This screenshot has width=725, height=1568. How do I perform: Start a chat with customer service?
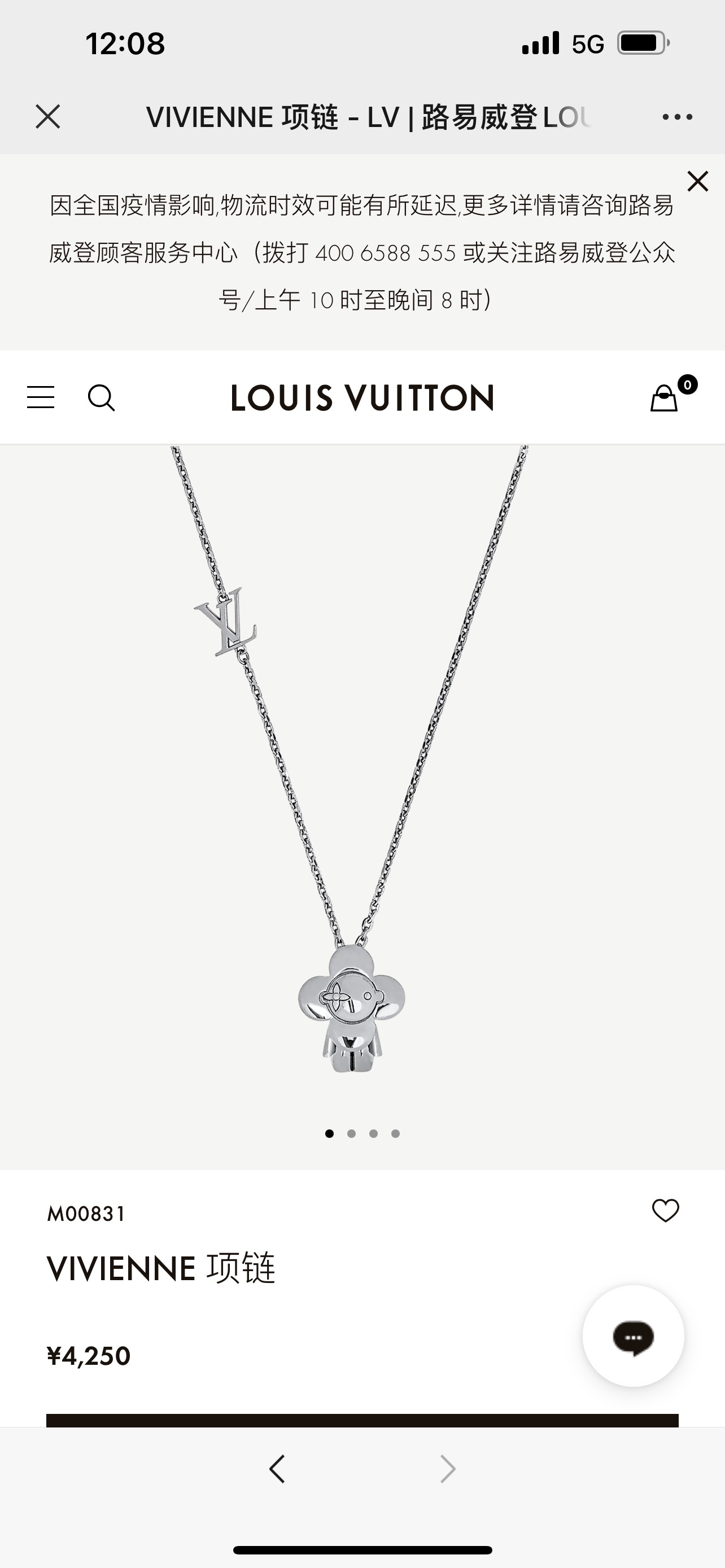pyautogui.click(x=633, y=1336)
